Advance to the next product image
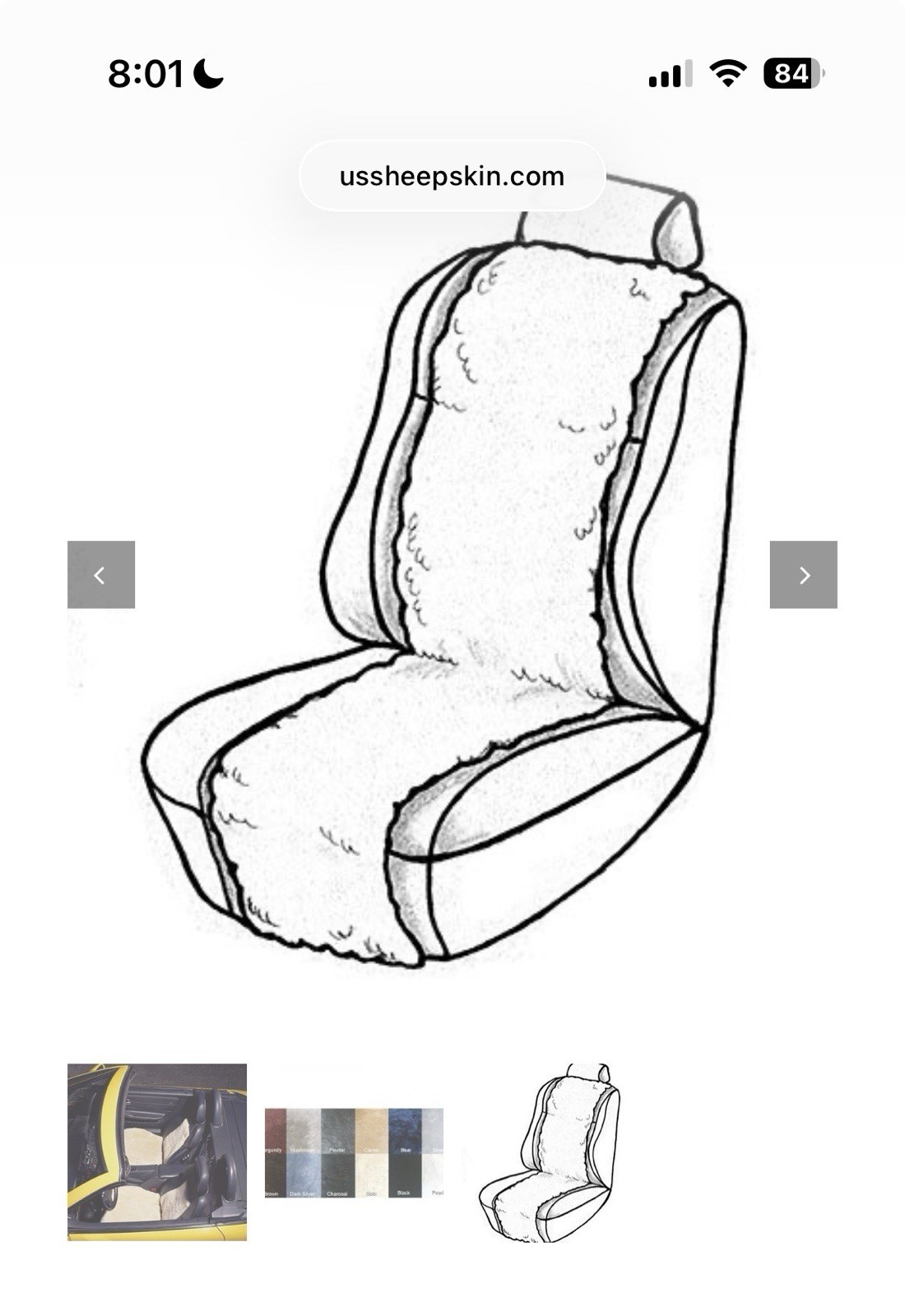 [x=803, y=575]
